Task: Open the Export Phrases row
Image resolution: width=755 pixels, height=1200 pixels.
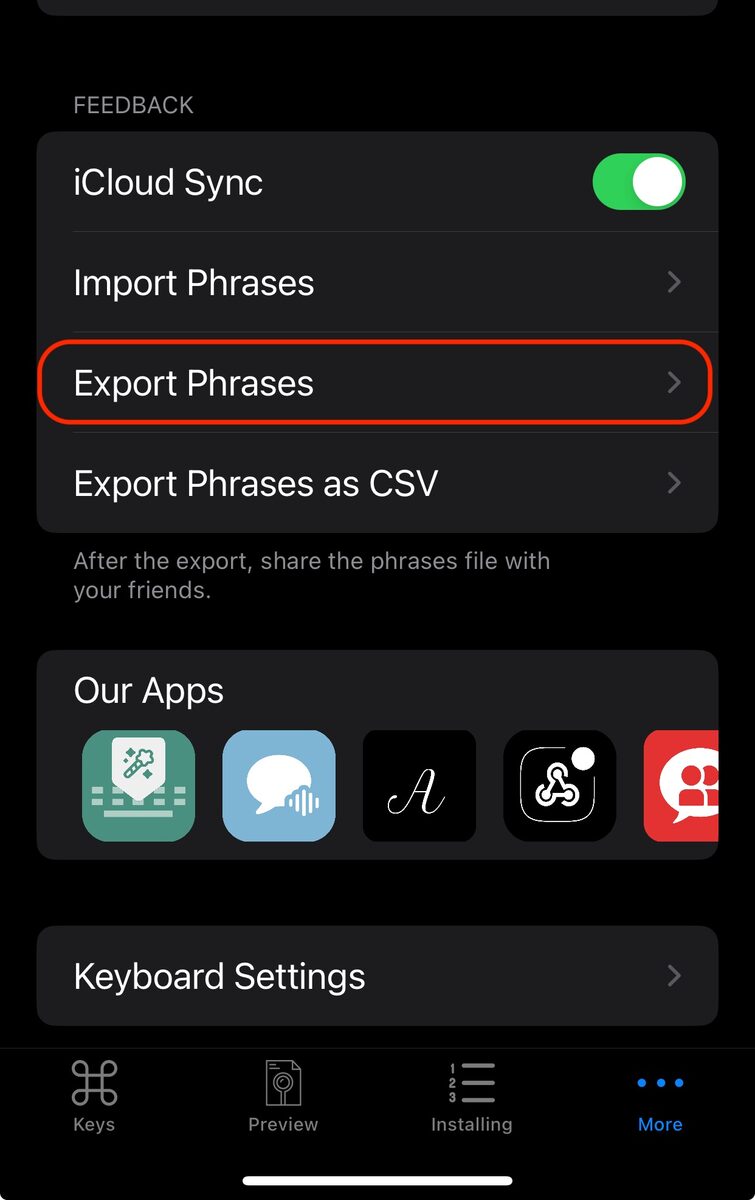Action: (377, 383)
